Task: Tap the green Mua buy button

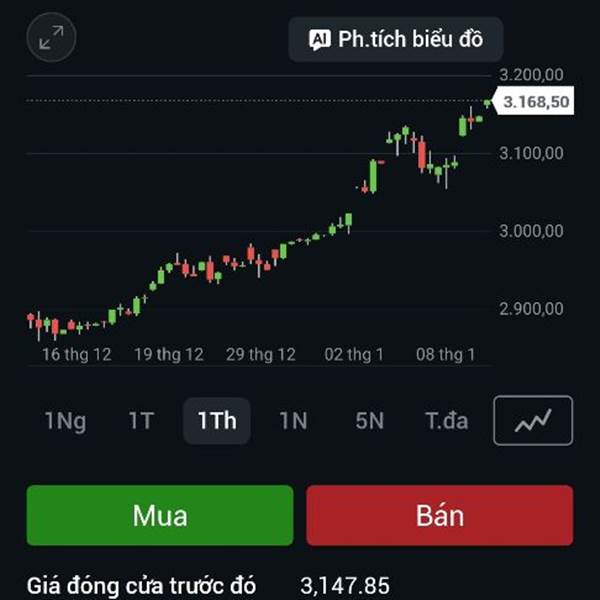Action: tap(160, 515)
